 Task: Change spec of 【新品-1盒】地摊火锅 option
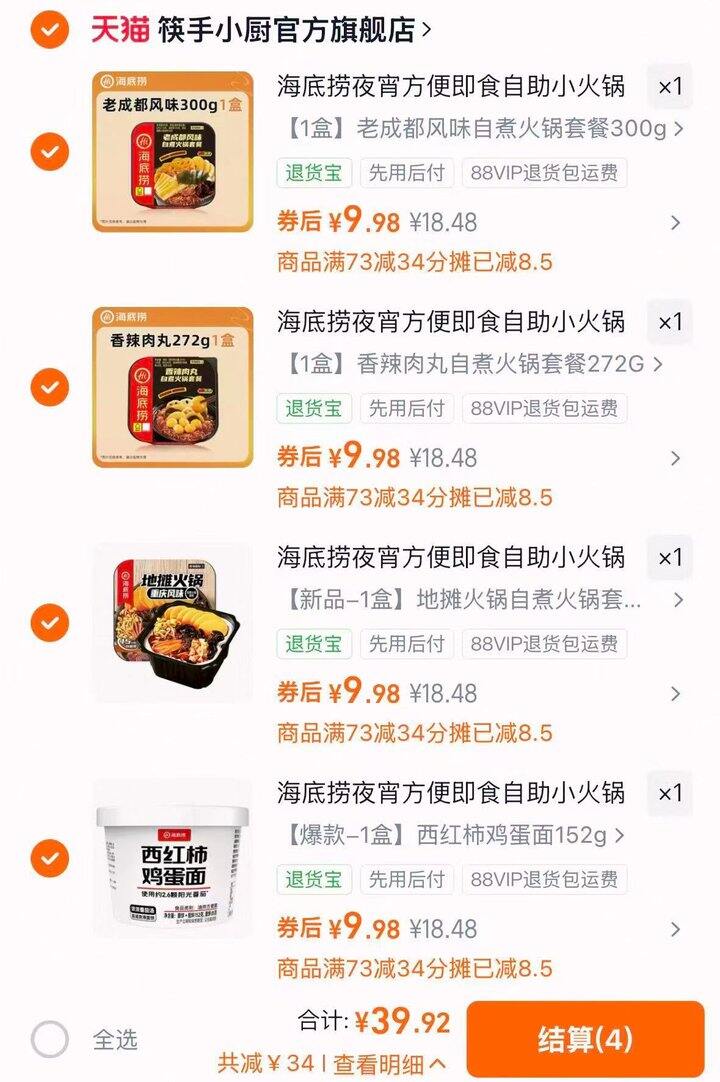(x=480, y=600)
